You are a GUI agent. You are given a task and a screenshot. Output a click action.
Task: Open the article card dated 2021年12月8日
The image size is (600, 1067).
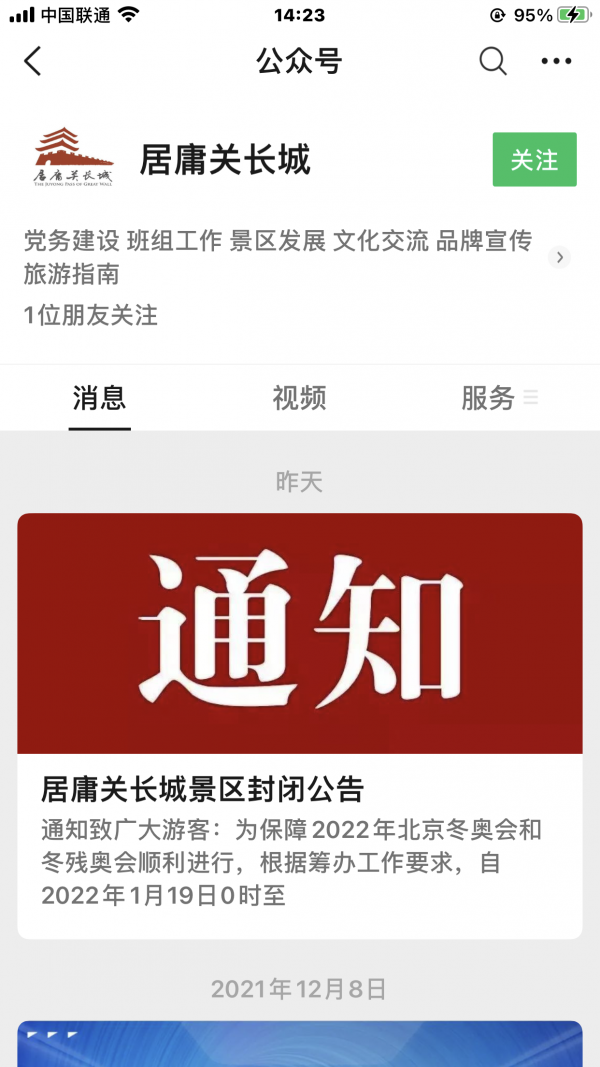299,1043
